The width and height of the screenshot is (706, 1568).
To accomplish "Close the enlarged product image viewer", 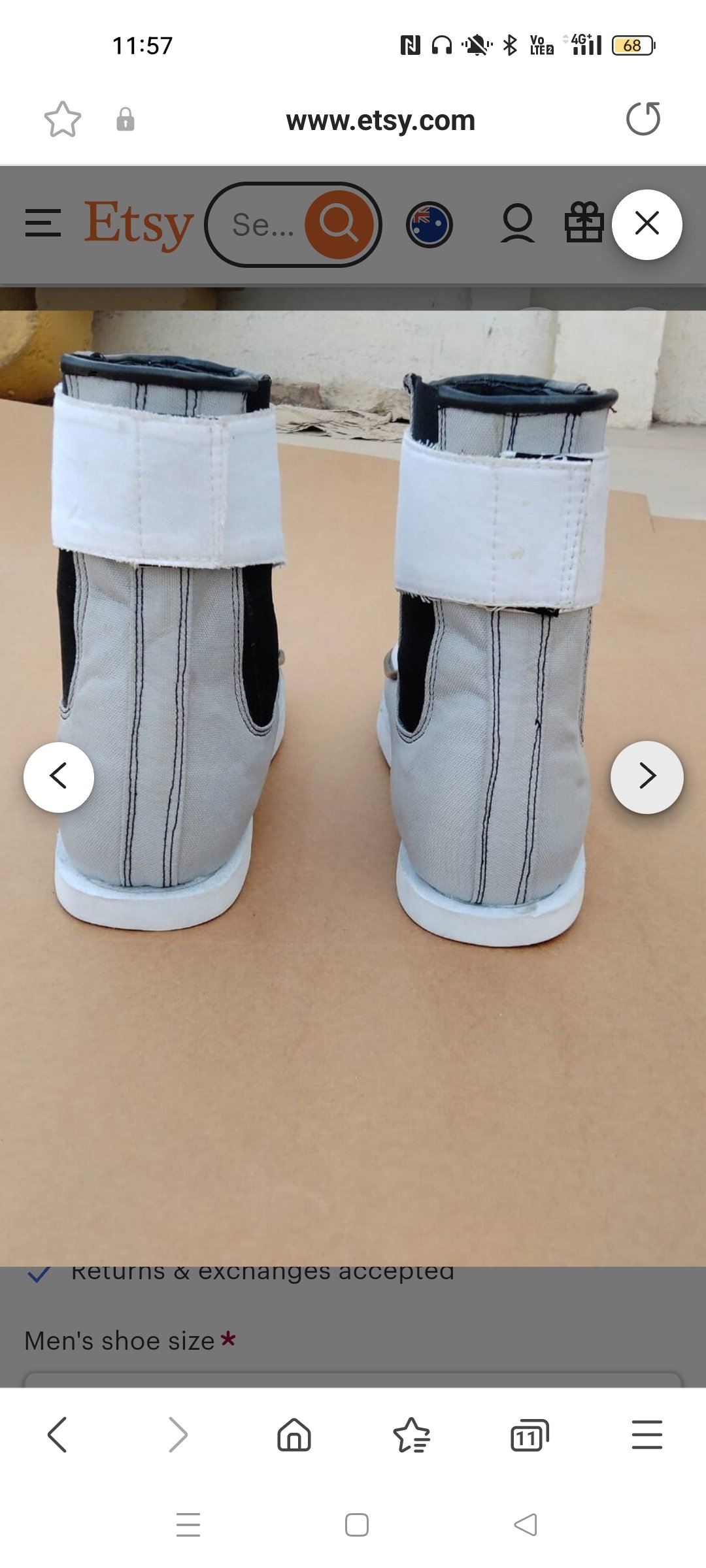I will (647, 224).
